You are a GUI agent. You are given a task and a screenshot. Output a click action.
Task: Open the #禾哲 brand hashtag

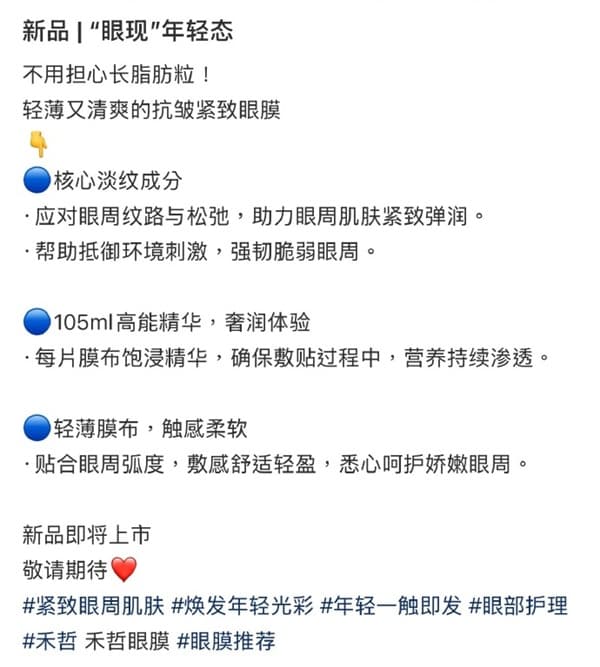pyautogui.click(x=46, y=640)
